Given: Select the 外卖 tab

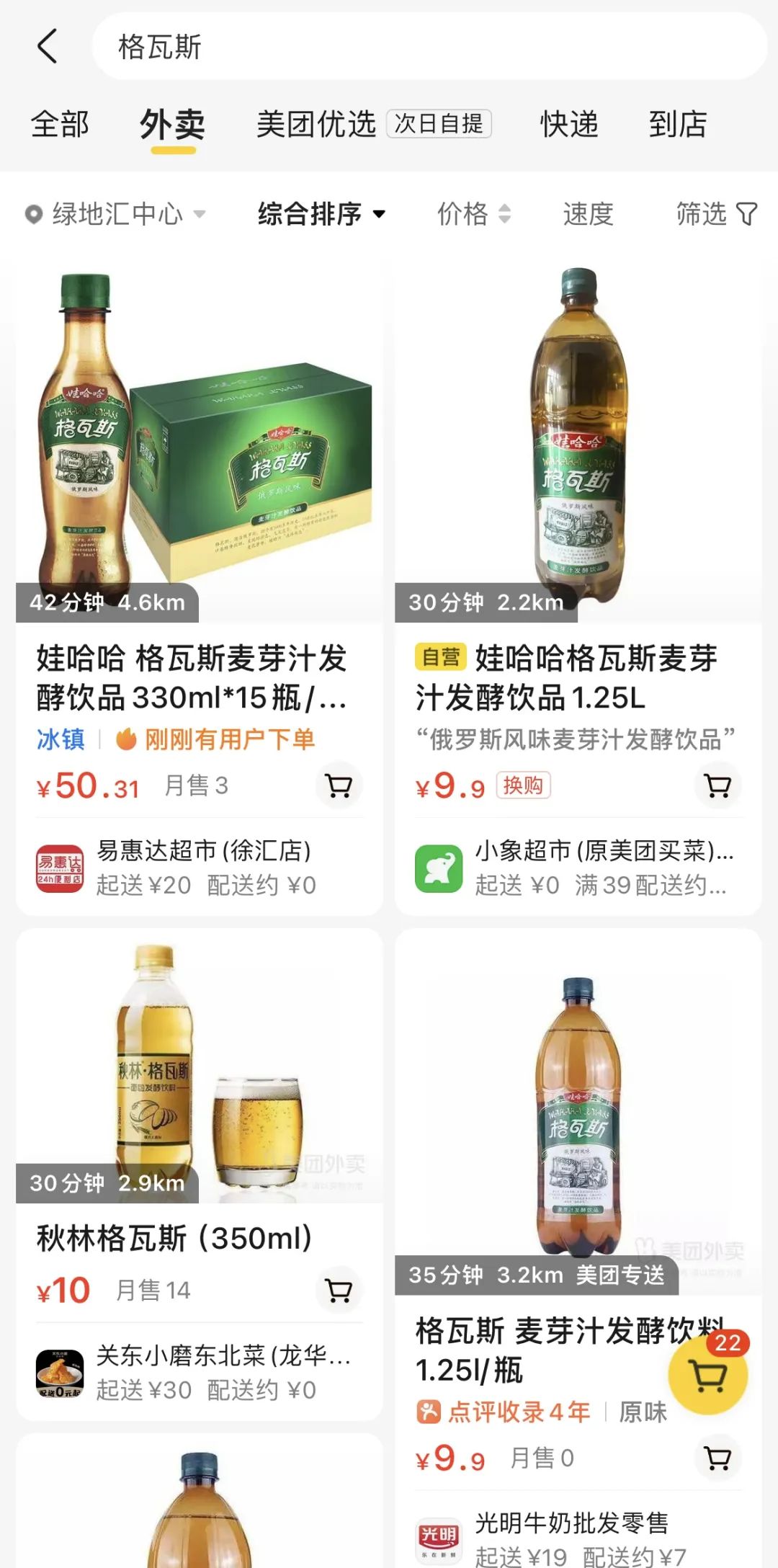Looking at the screenshot, I should coord(173,124).
